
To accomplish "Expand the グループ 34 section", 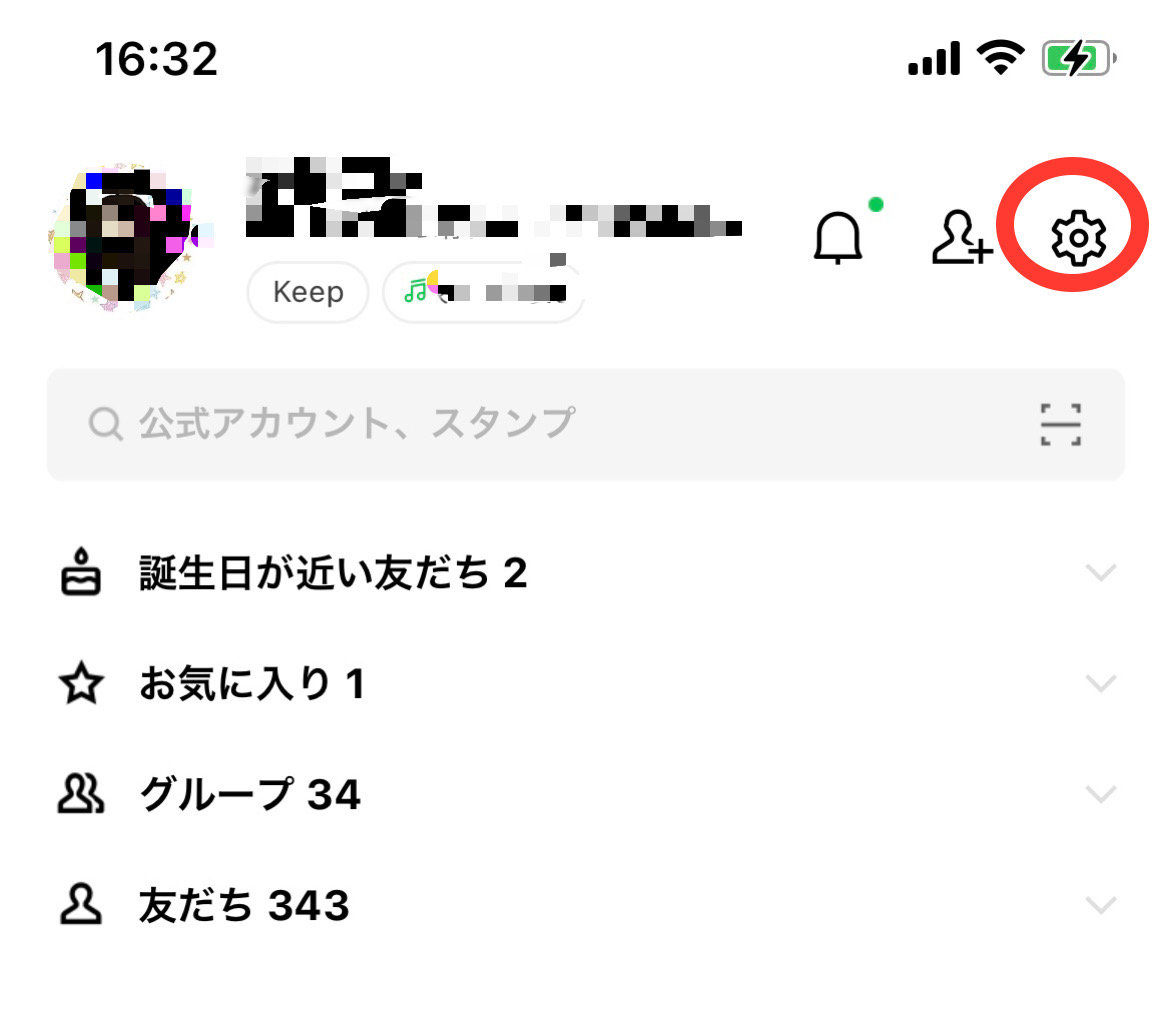I will (1100, 796).
